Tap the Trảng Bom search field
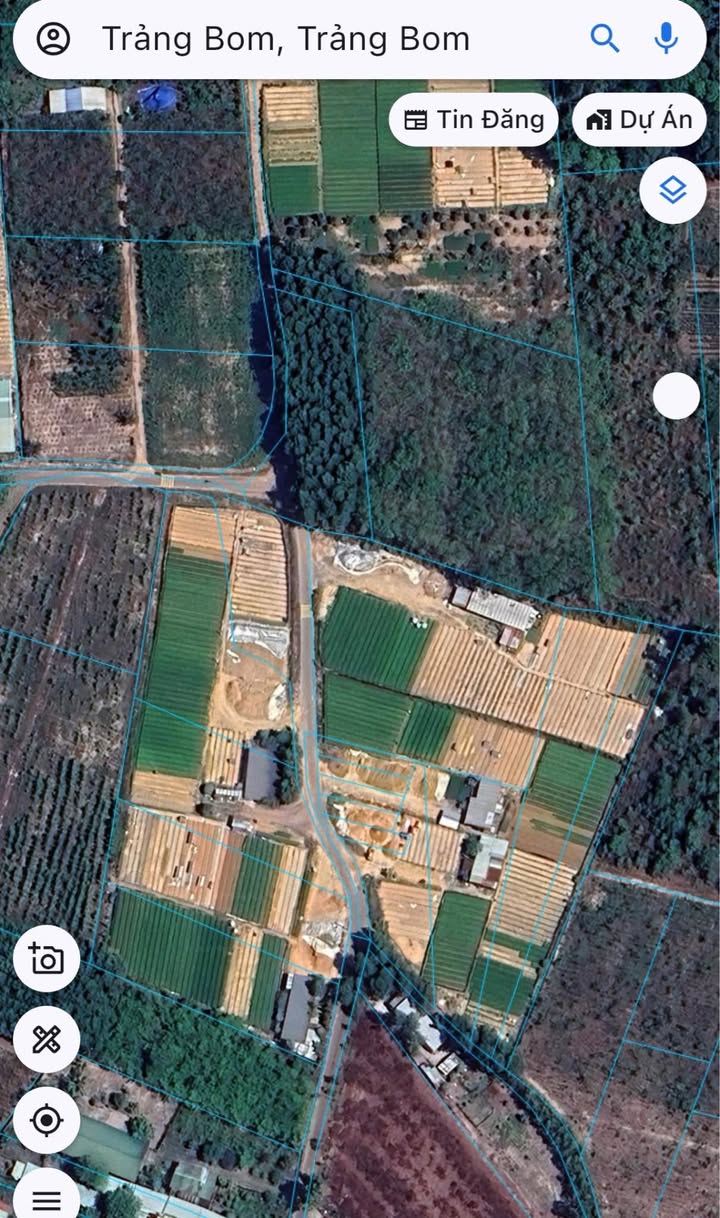This screenshot has width=720, height=1218. tap(300, 39)
